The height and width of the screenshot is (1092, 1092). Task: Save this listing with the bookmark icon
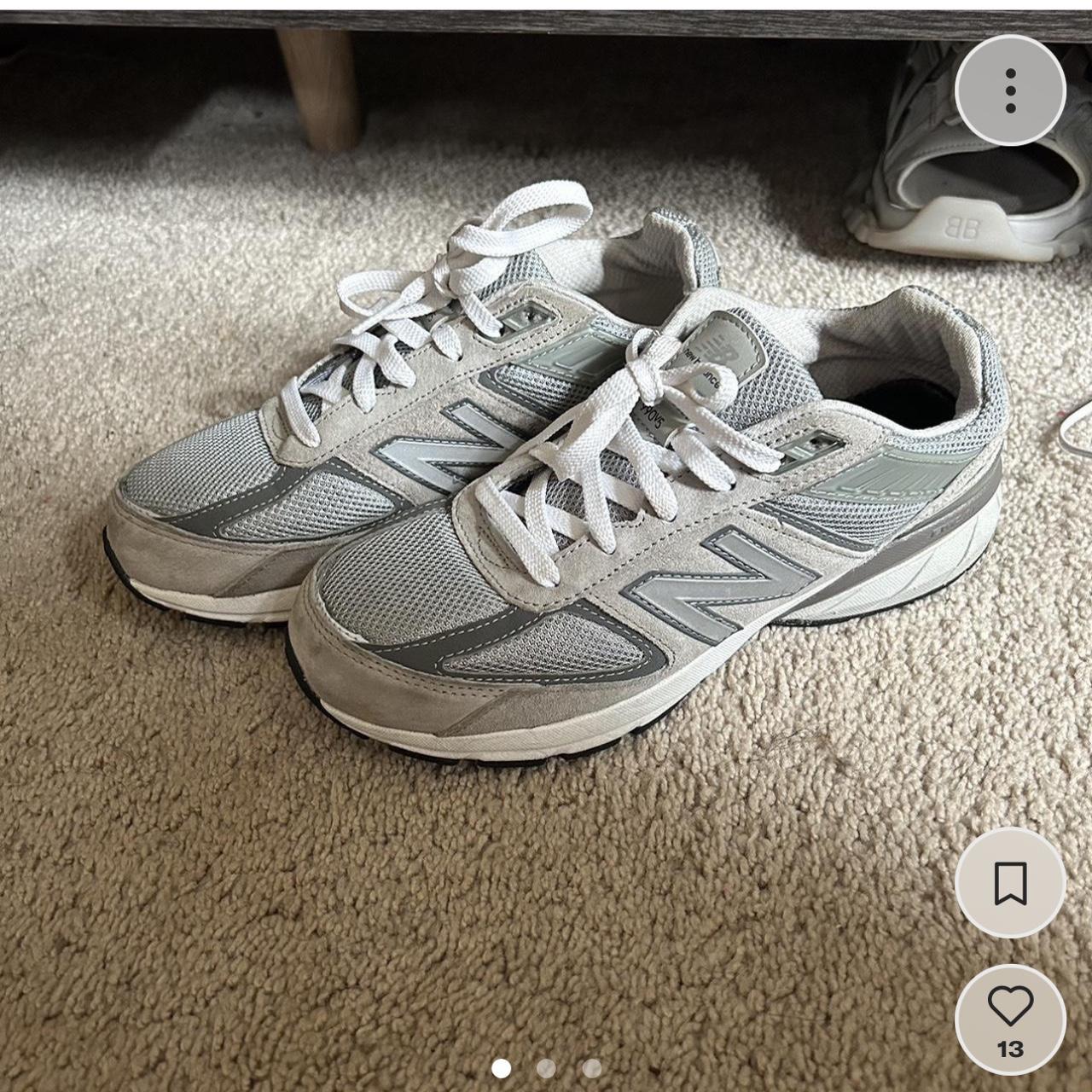pyautogui.click(x=1010, y=883)
